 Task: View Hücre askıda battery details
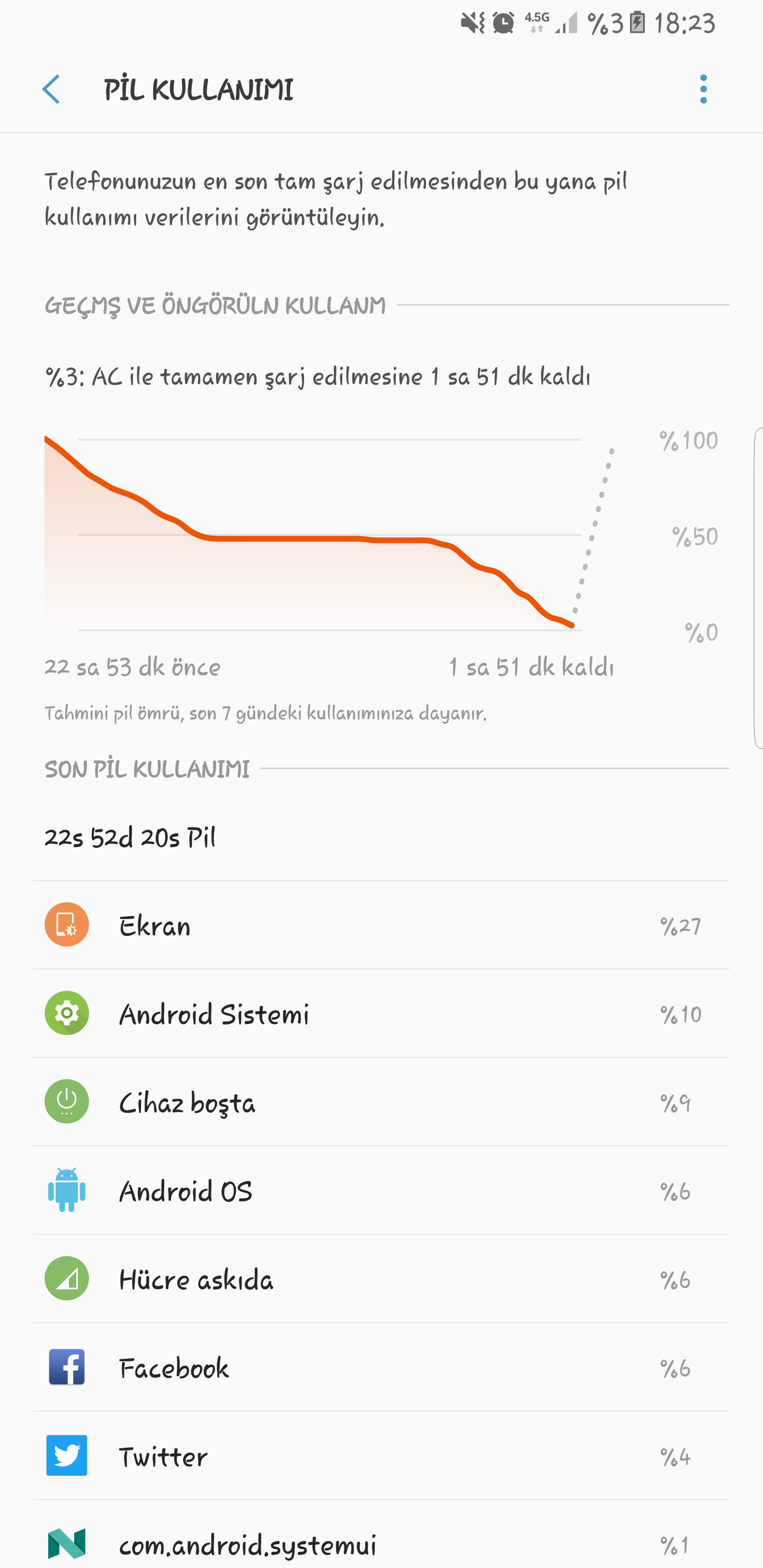click(x=381, y=1279)
